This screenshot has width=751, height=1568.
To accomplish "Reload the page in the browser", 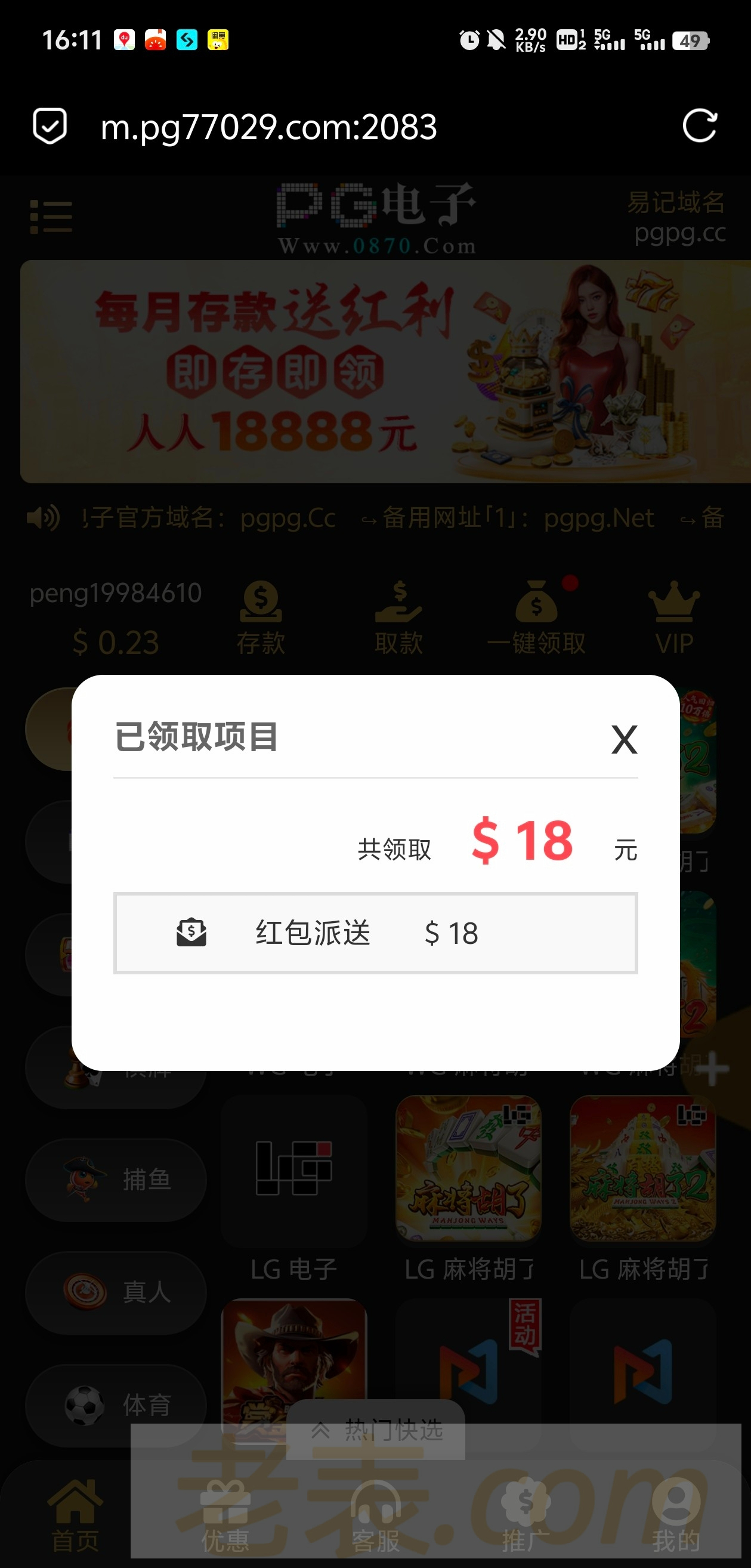I will (x=699, y=126).
